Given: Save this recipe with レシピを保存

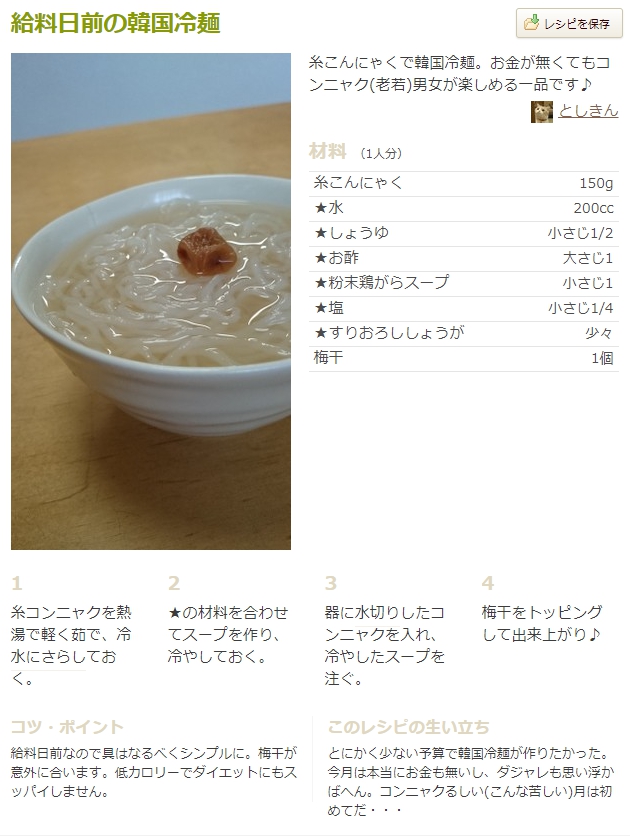Looking at the screenshot, I should pos(569,23).
